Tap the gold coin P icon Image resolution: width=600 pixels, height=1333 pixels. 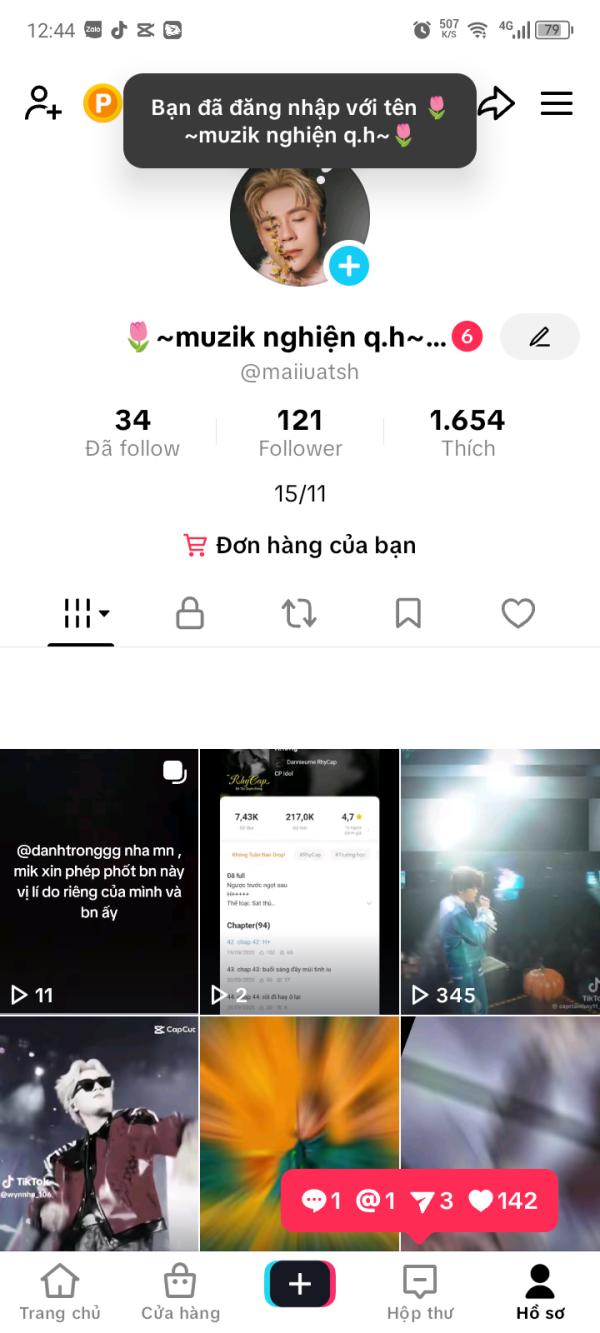pos(102,103)
